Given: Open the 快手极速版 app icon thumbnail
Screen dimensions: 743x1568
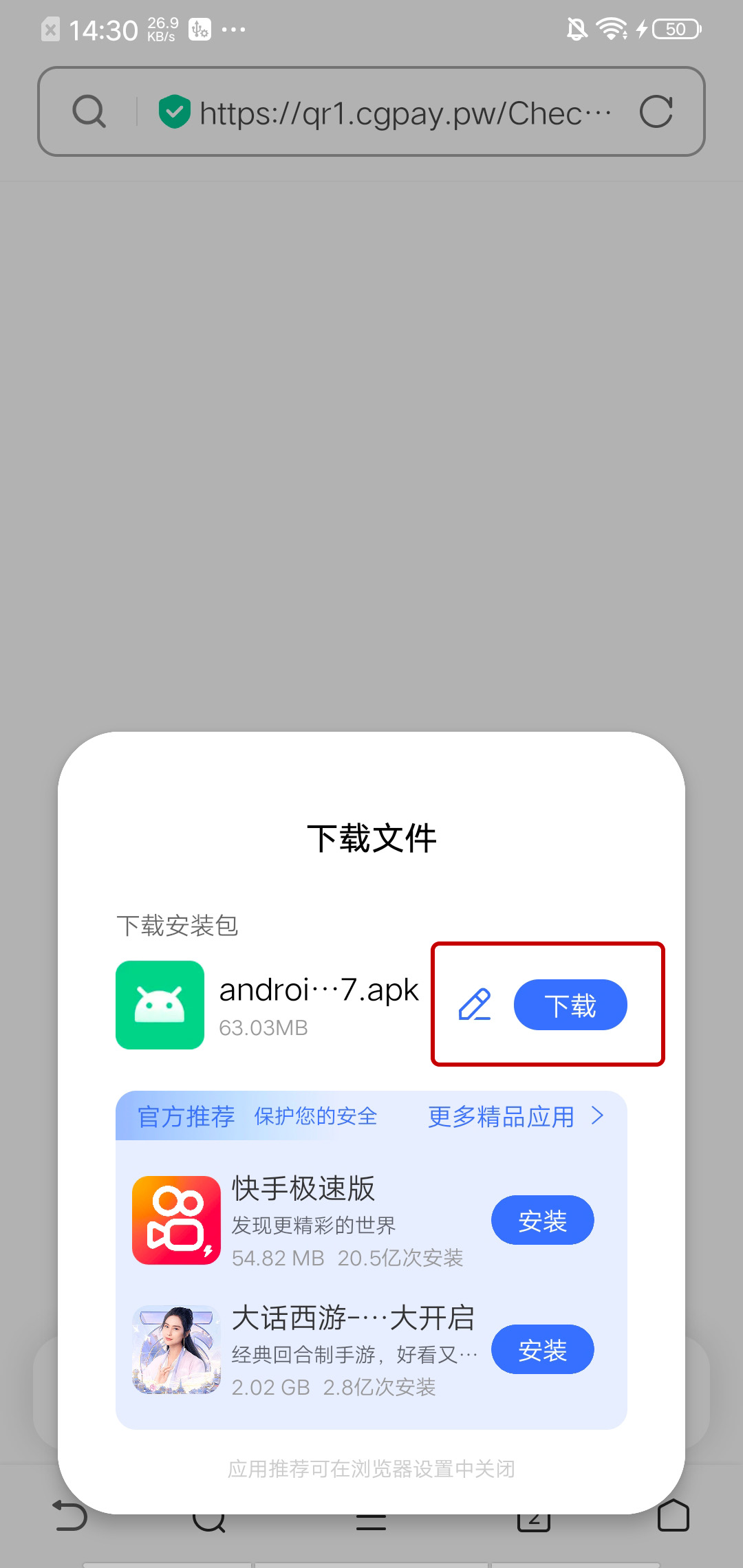Looking at the screenshot, I should coord(176,1220).
